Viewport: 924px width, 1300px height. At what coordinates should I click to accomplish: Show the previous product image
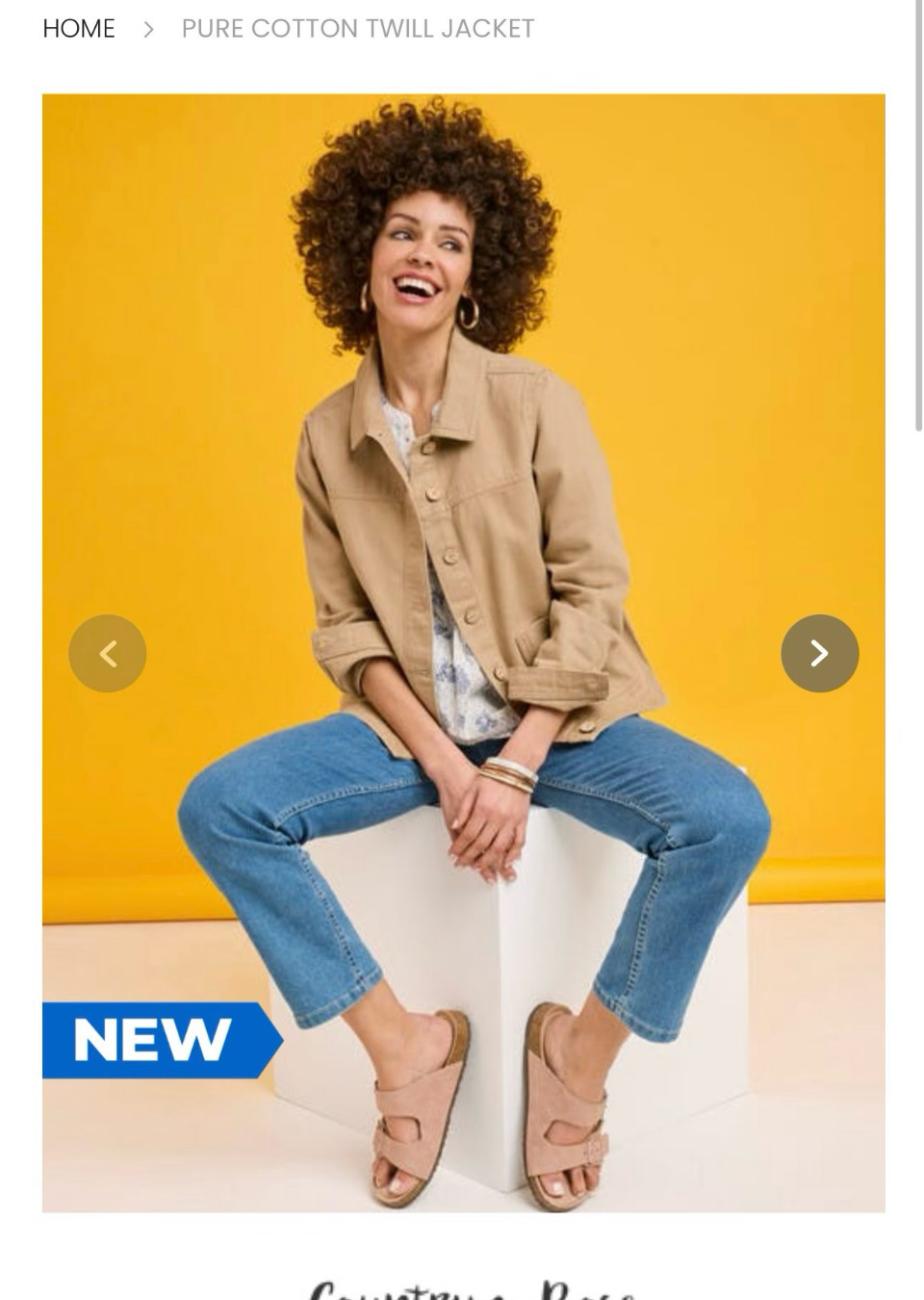(108, 653)
